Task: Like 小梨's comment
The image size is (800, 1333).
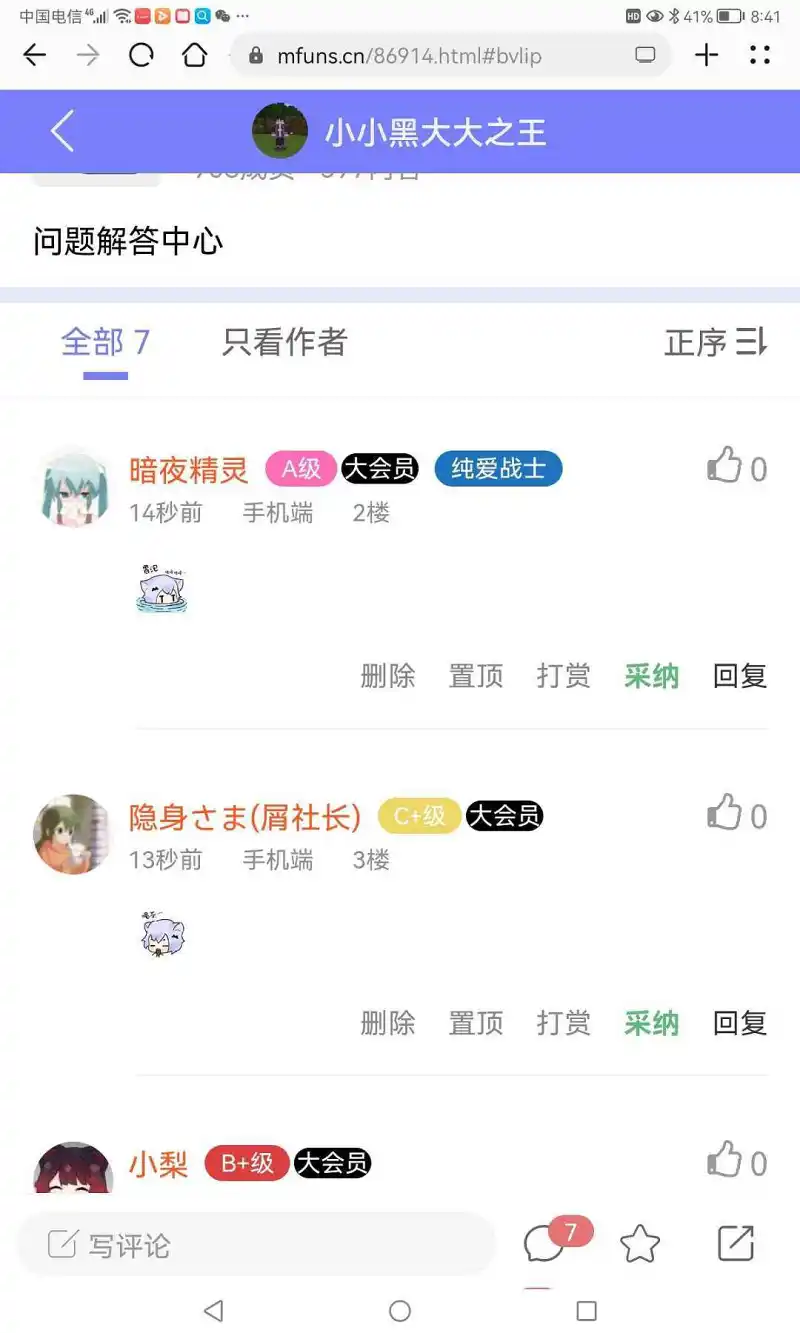Action: coord(737,1161)
